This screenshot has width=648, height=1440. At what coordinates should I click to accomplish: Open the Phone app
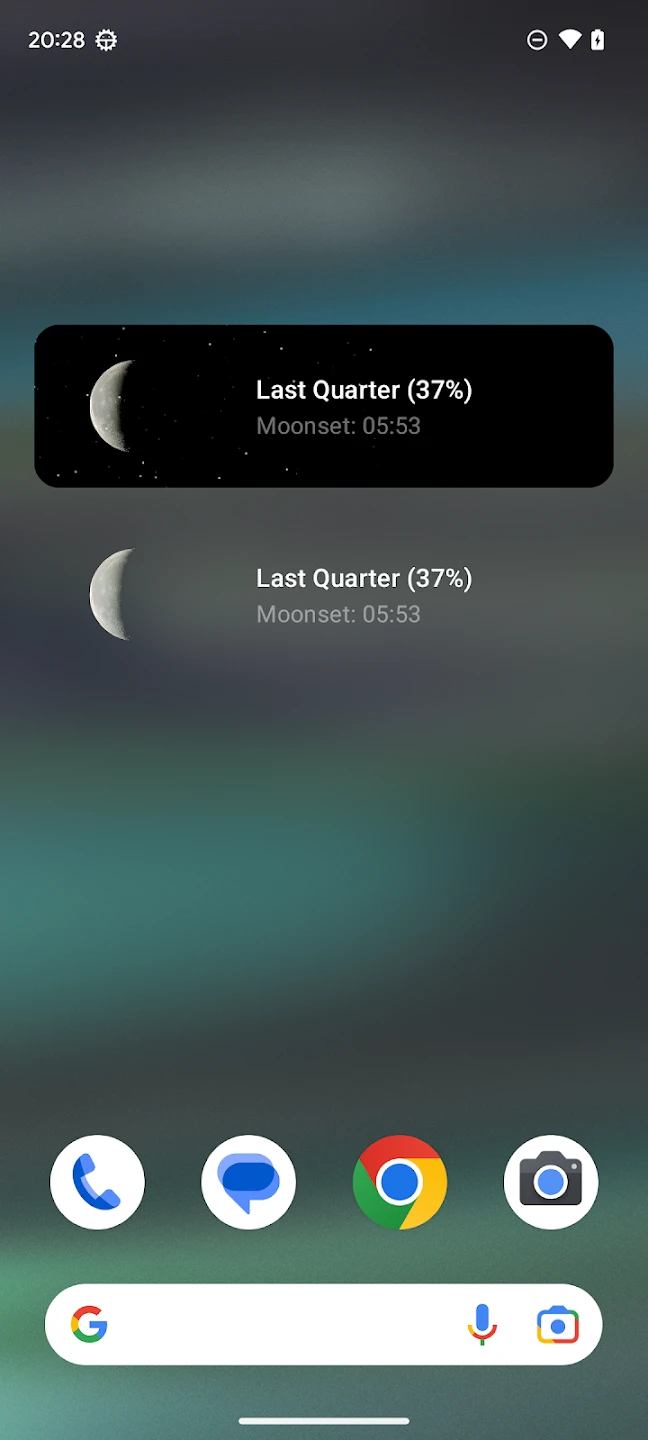click(x=97, y=1182)
